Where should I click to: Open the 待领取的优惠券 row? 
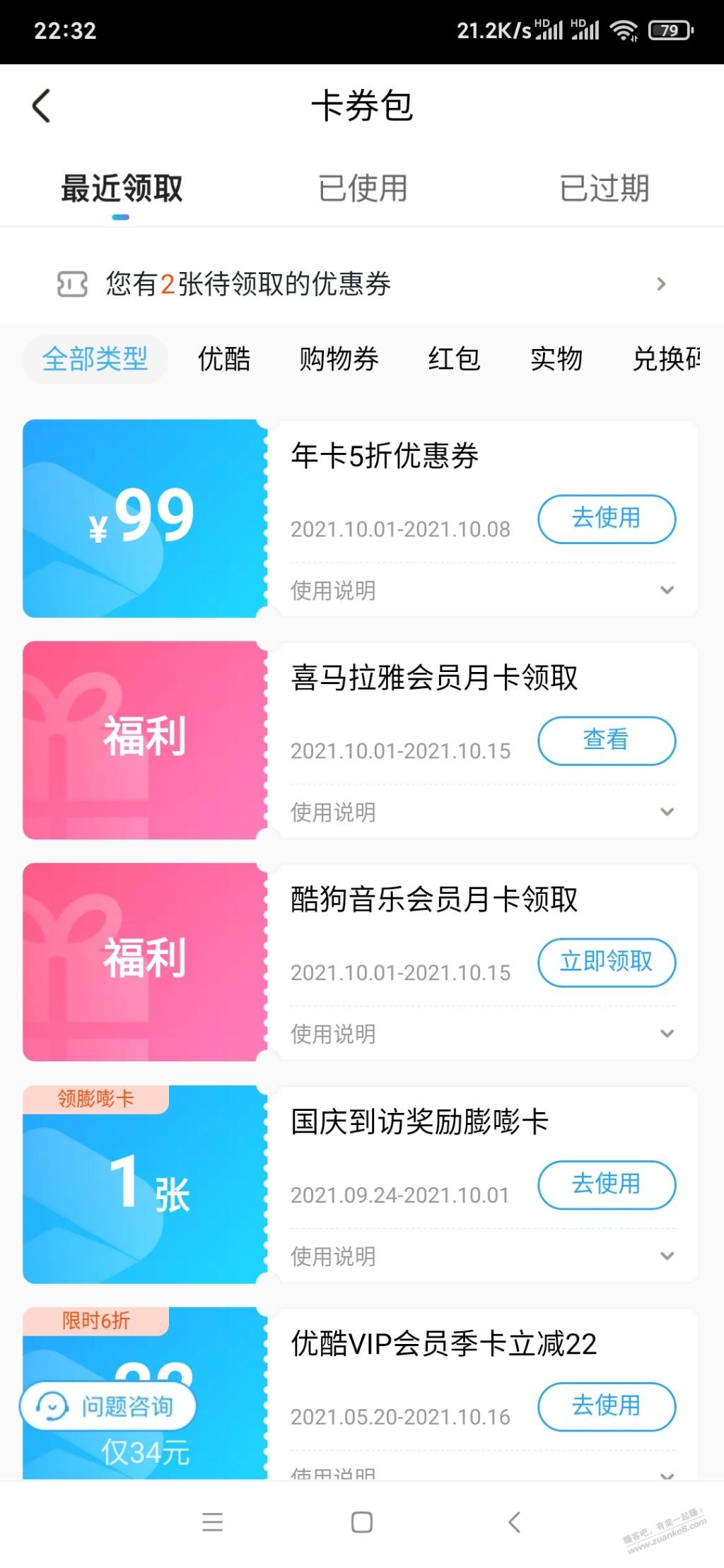[361, 284]
